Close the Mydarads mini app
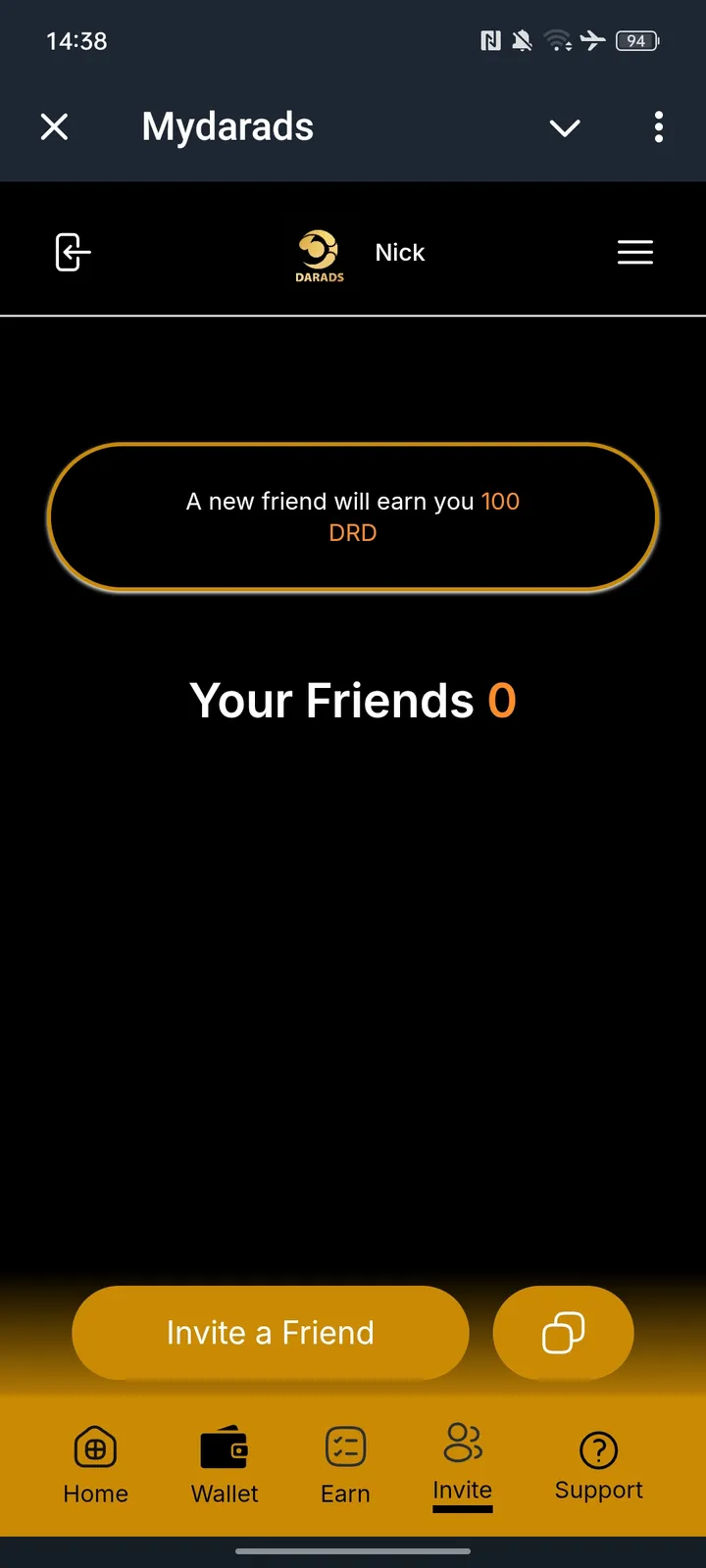The height and width of the screenshot is (1568, 706). point(55,126)
